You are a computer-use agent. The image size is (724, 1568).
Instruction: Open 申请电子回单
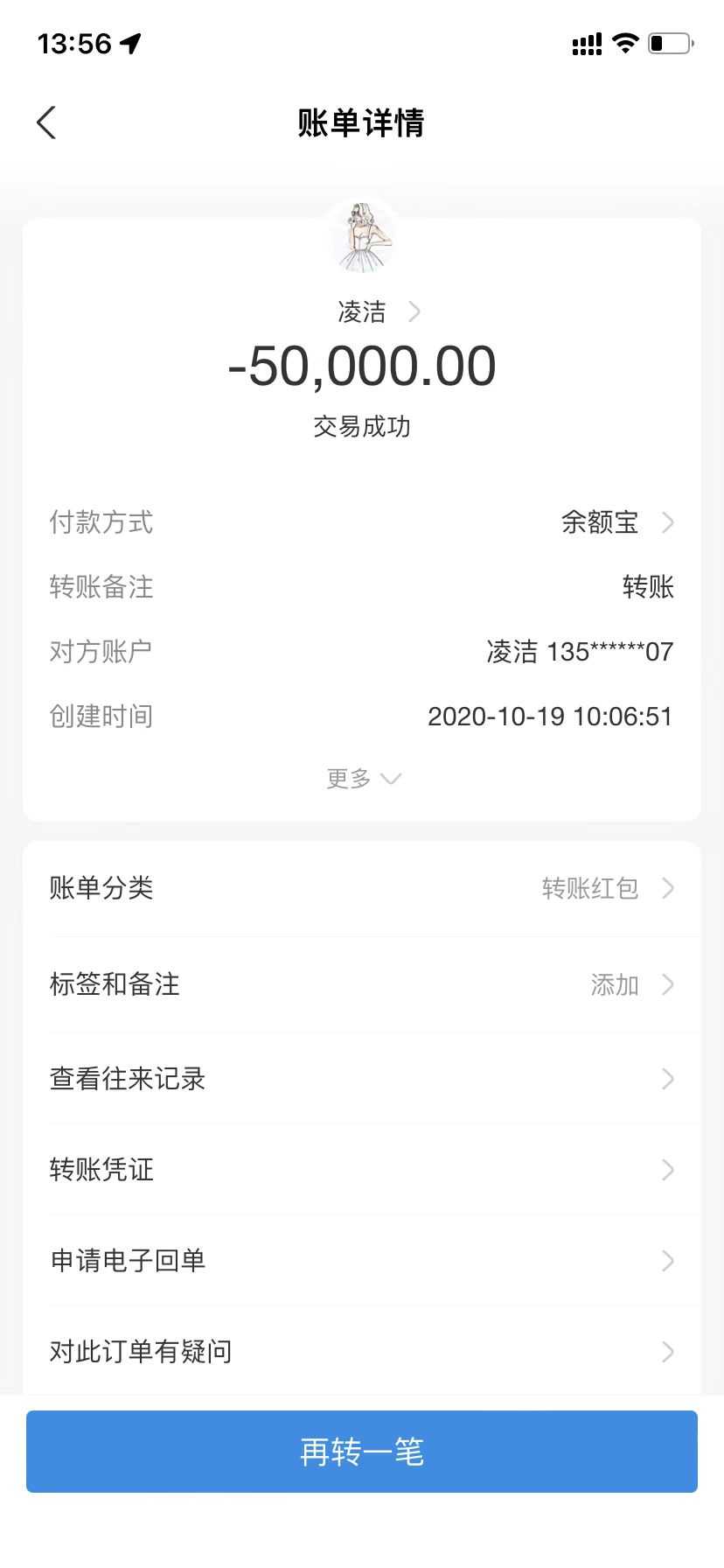click(x=362, y=1261)
